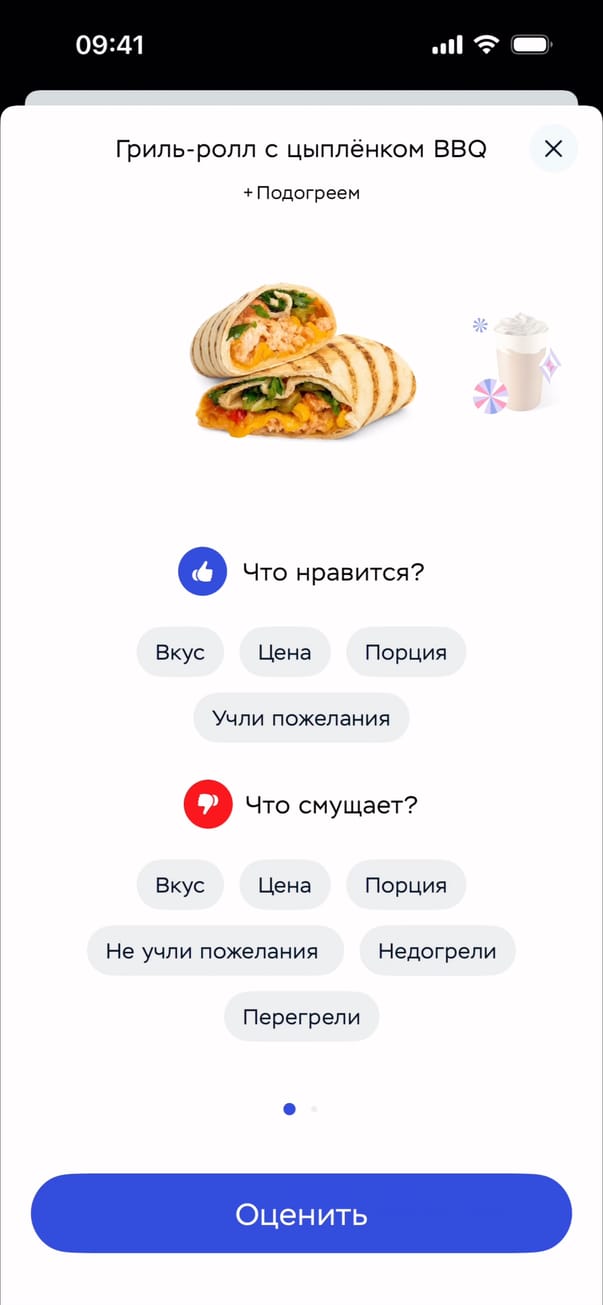Pick 'Порция' under 'Что смущает?'
603x1305 pixels.
point(406,885)
